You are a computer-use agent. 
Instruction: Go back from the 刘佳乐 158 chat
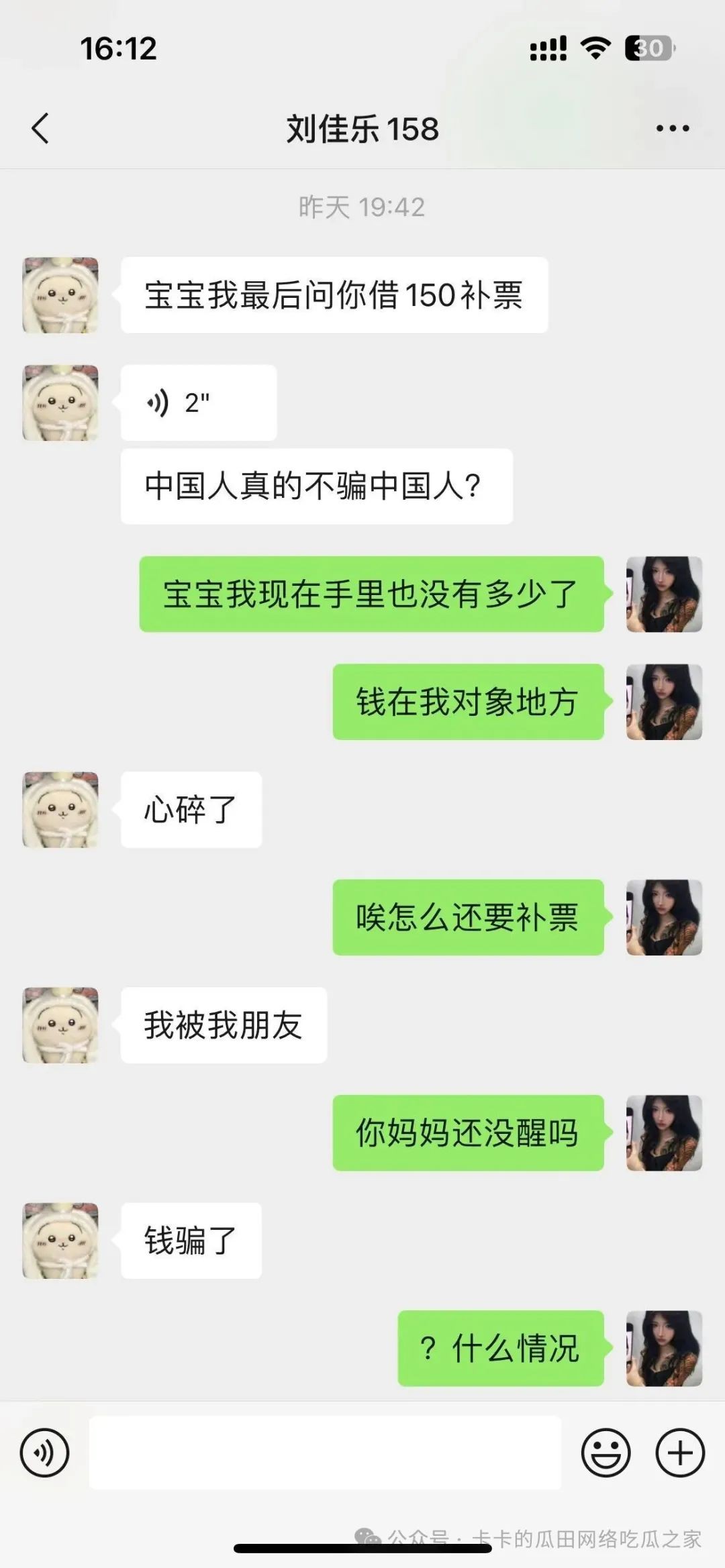[x=40, y=128]
